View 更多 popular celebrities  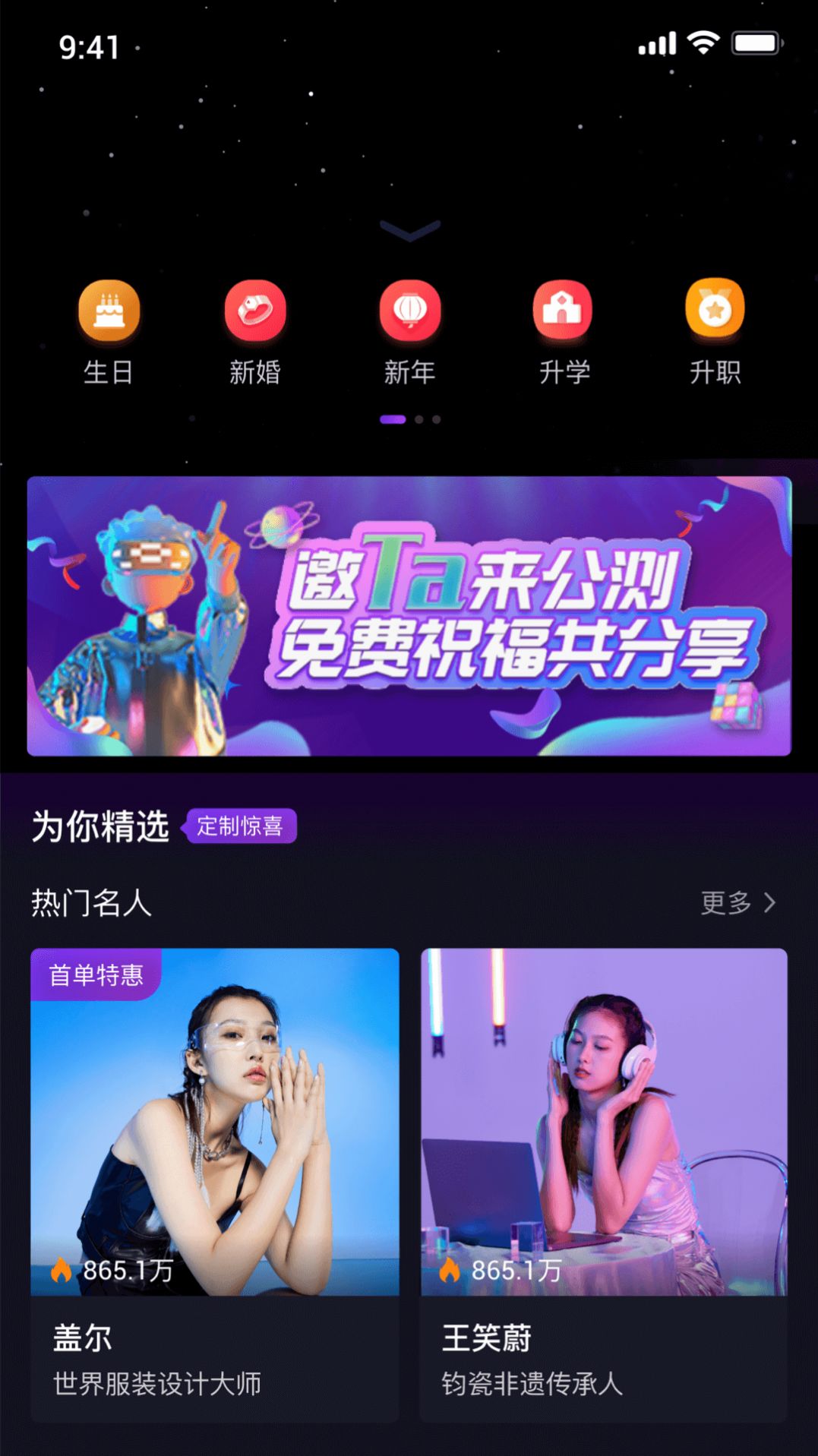click(737, 902)
